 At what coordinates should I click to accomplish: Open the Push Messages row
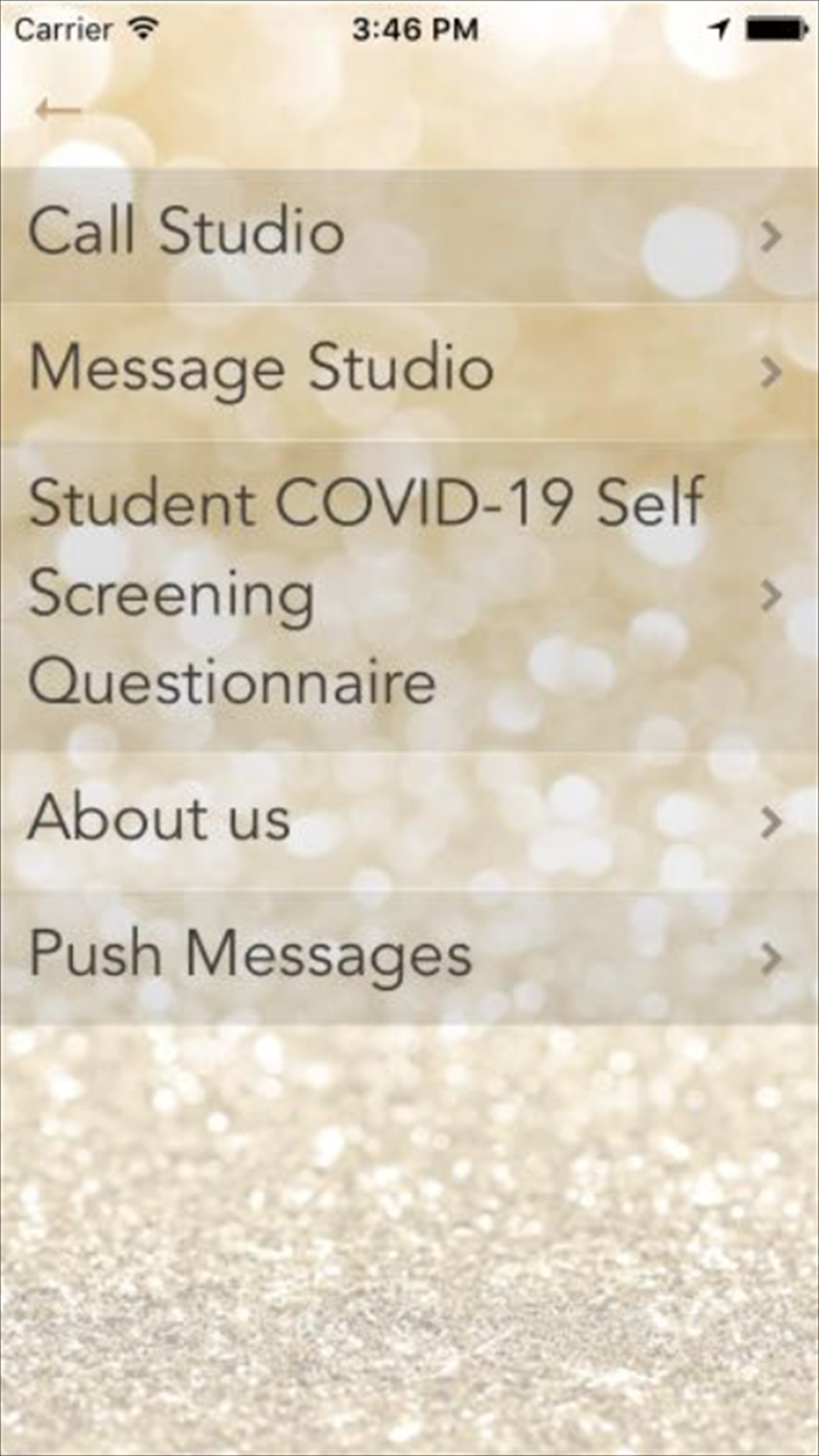click(409, 957)
